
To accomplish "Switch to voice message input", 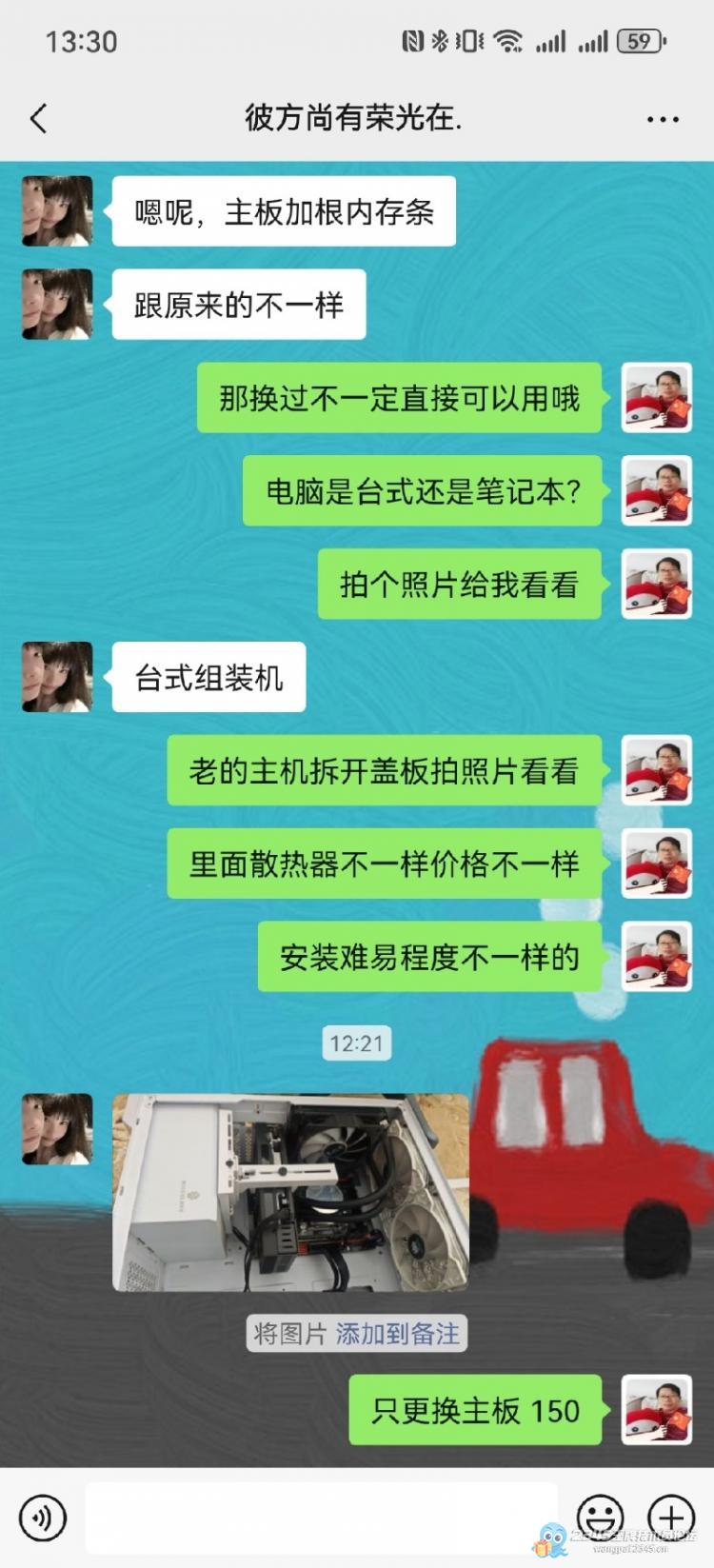I will (x=43, y=1518).
